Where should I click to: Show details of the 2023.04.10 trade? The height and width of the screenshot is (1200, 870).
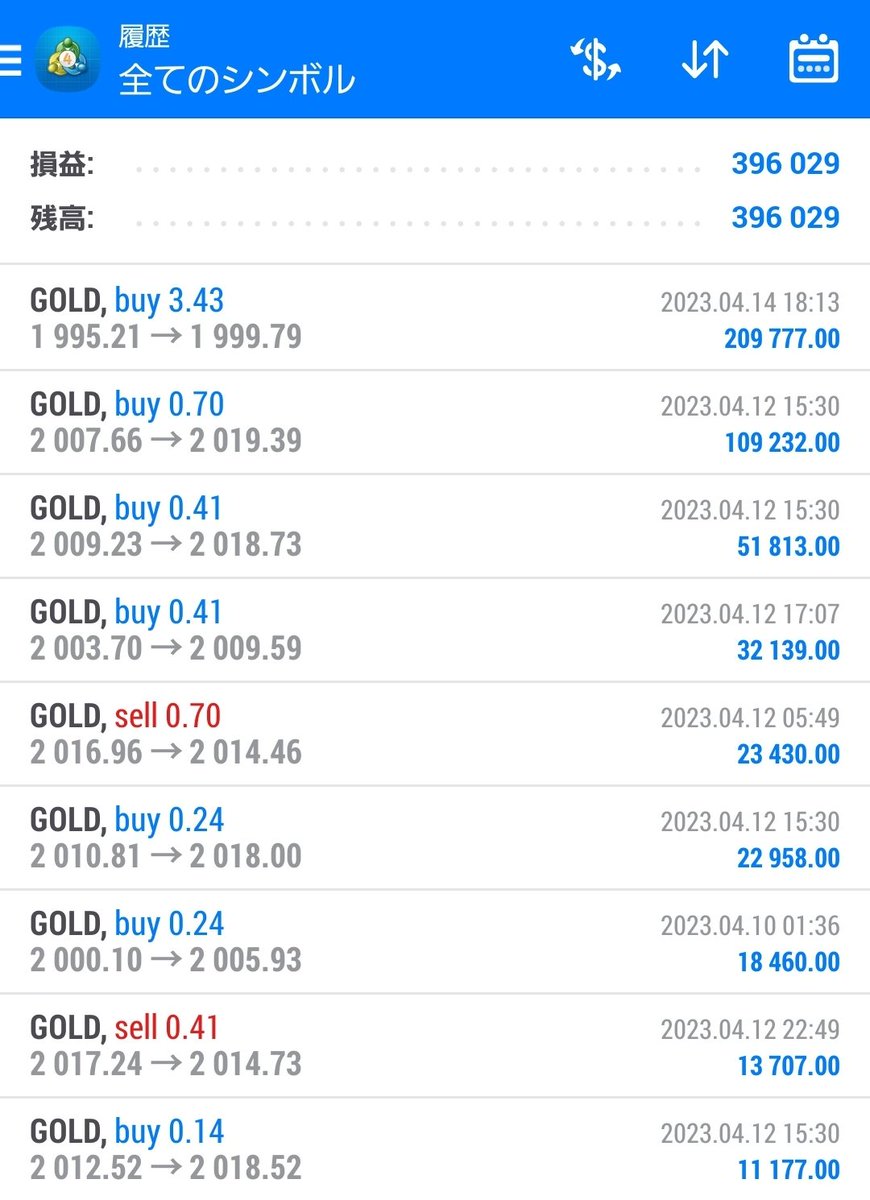point(435,943)
